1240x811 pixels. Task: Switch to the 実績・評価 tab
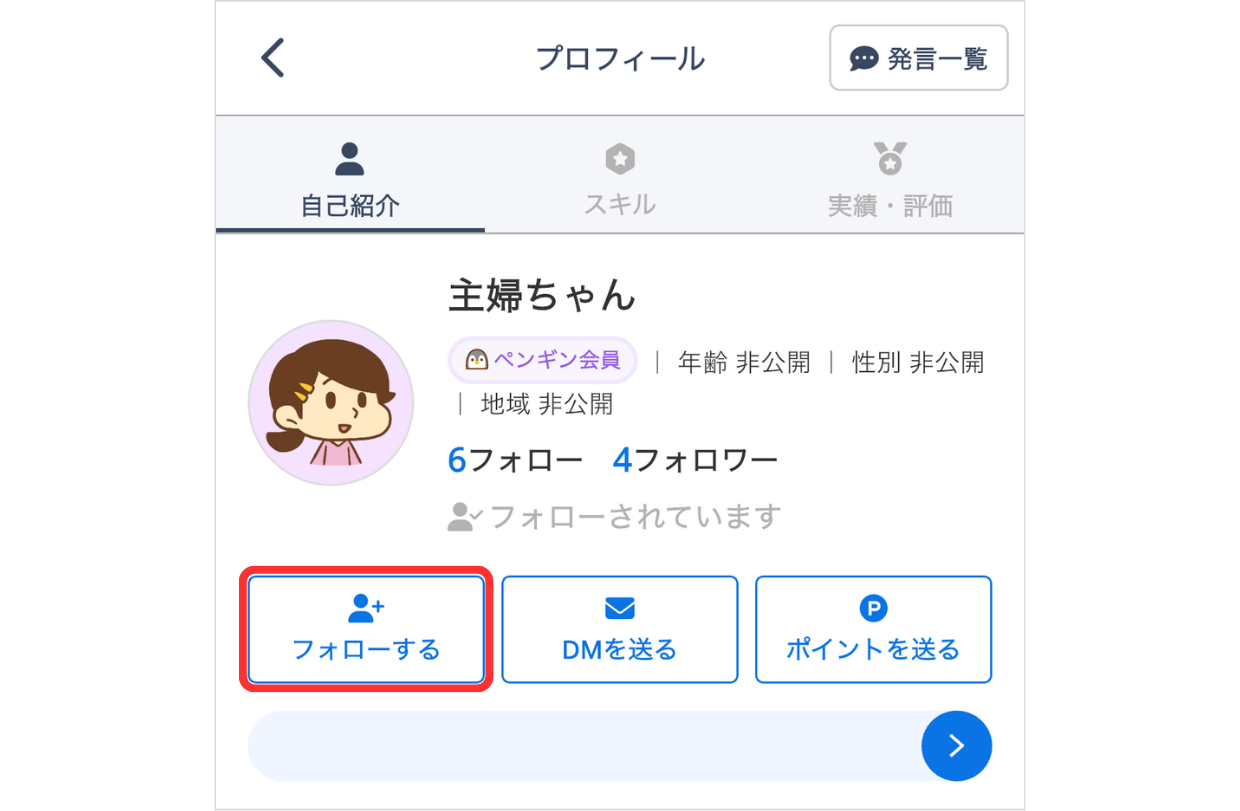tap(889, 180)
